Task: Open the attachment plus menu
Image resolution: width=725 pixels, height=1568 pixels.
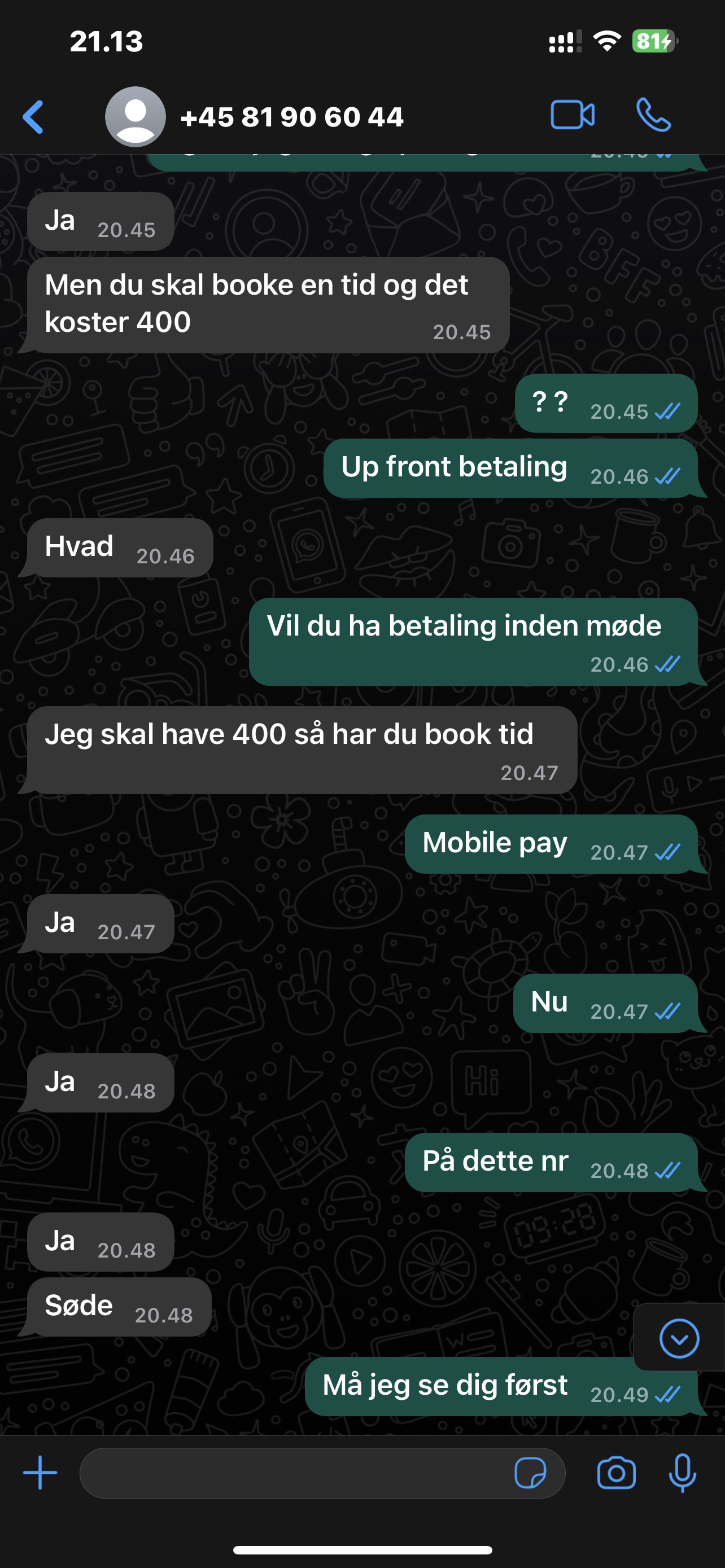Action: 40,1473
